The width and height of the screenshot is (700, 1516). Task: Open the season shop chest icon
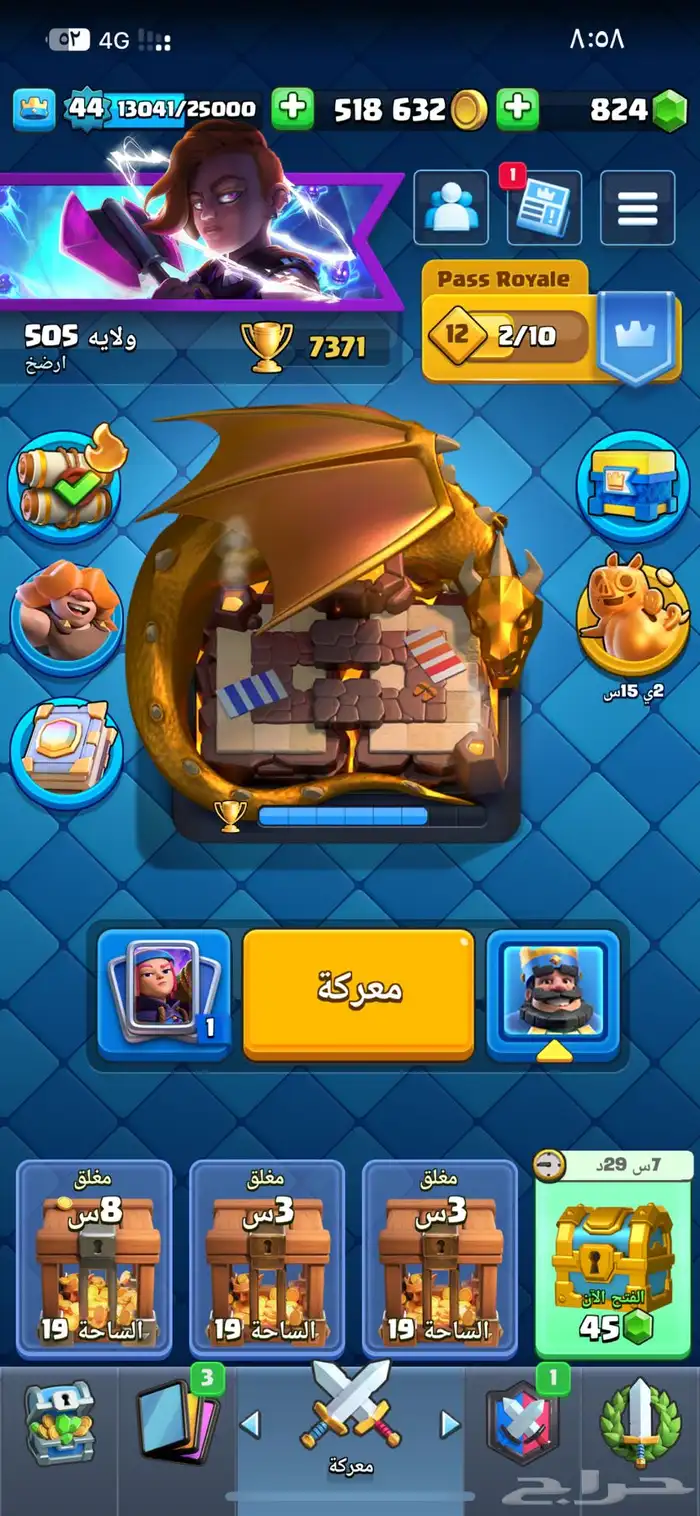click(x=633, y=487)
